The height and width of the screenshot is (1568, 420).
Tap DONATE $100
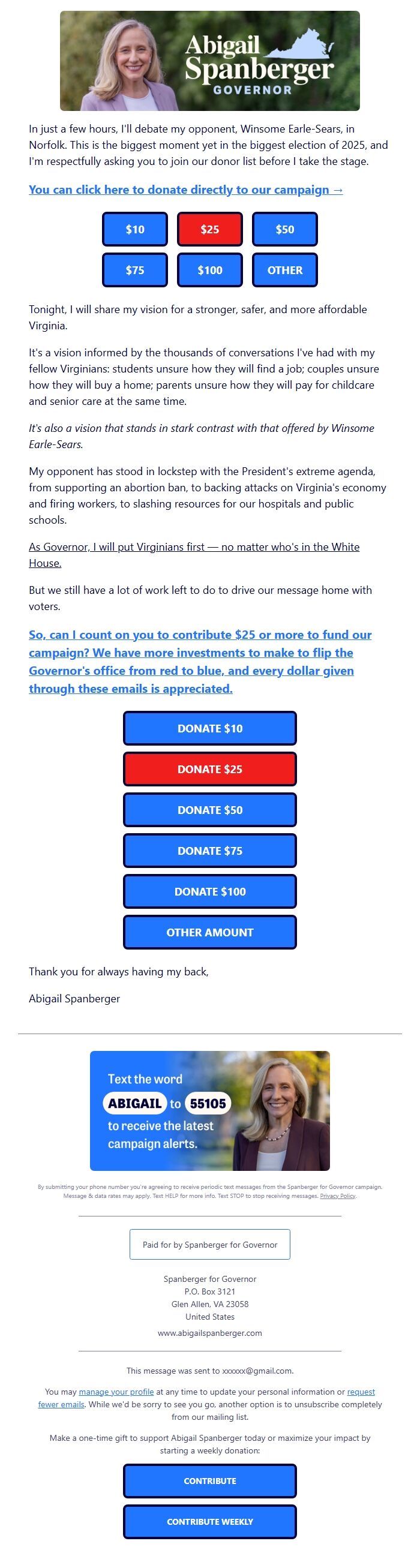click(209, 892)
